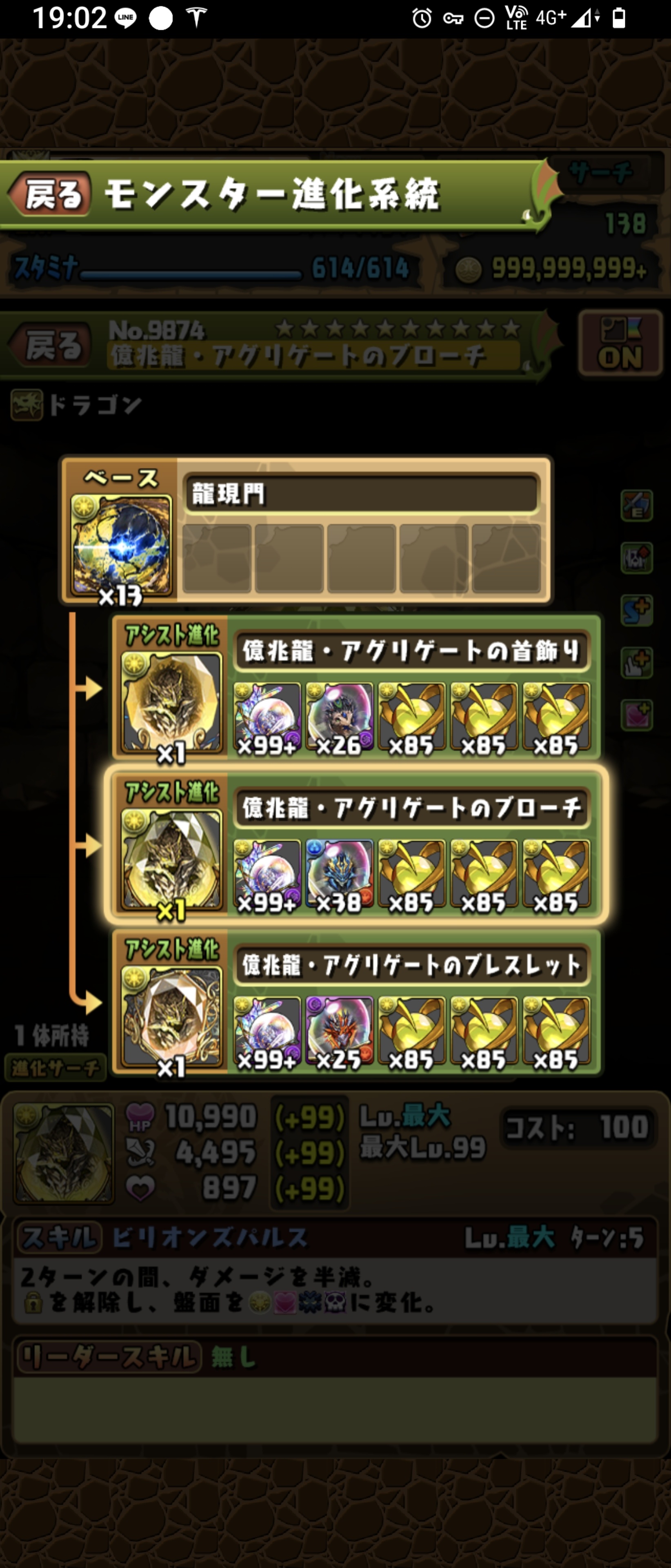Viewport: 671px width, 1568px height.
Task: Tap the hand plus side icon
Action: 636,662
